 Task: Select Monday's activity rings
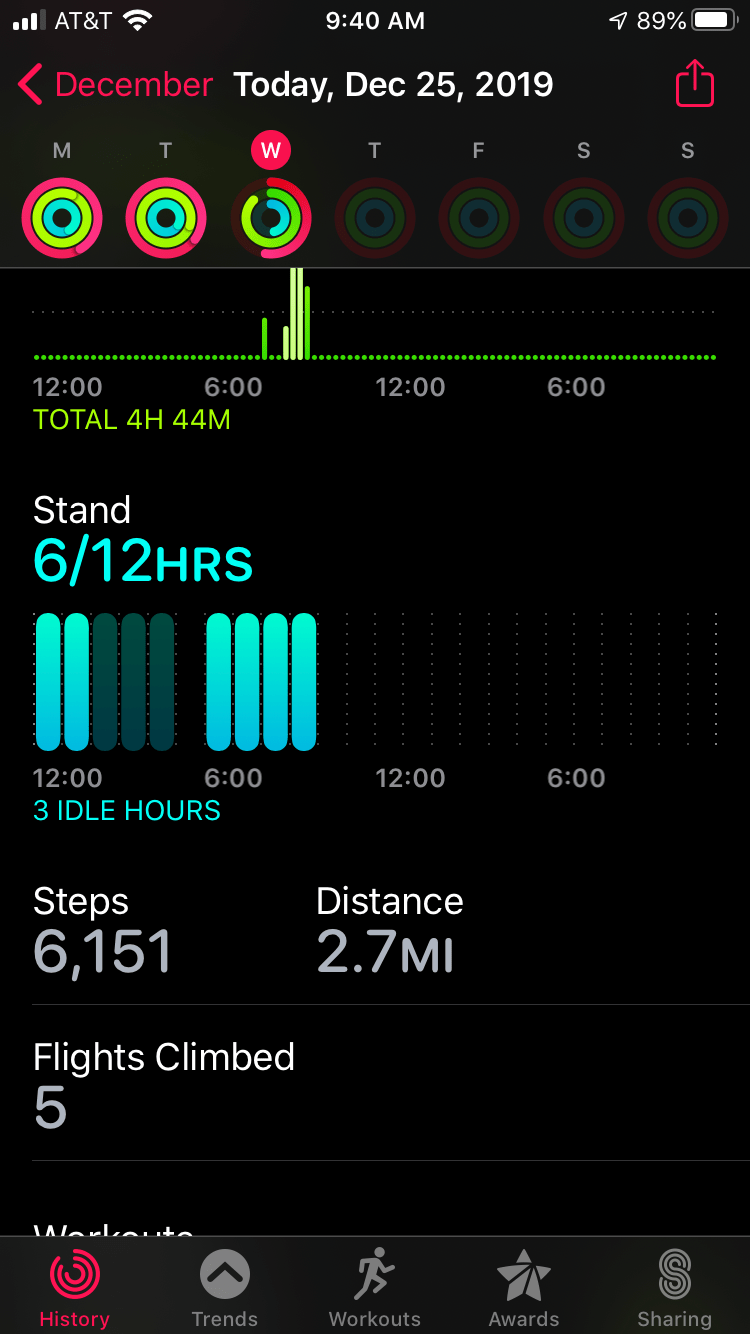62,217
